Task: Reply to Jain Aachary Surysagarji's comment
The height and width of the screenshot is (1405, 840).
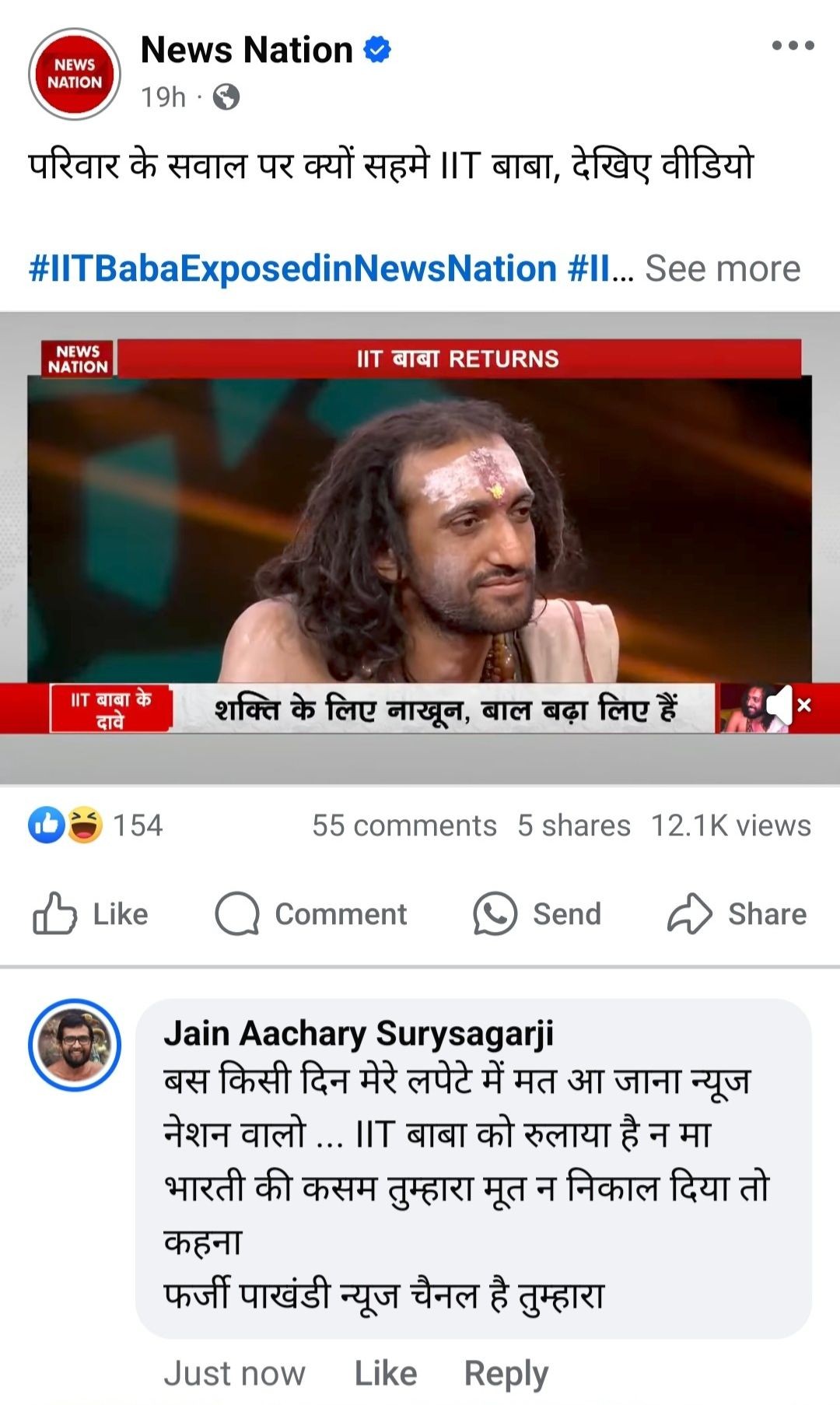Action: pyautogui.click(x=506, y=1374)
